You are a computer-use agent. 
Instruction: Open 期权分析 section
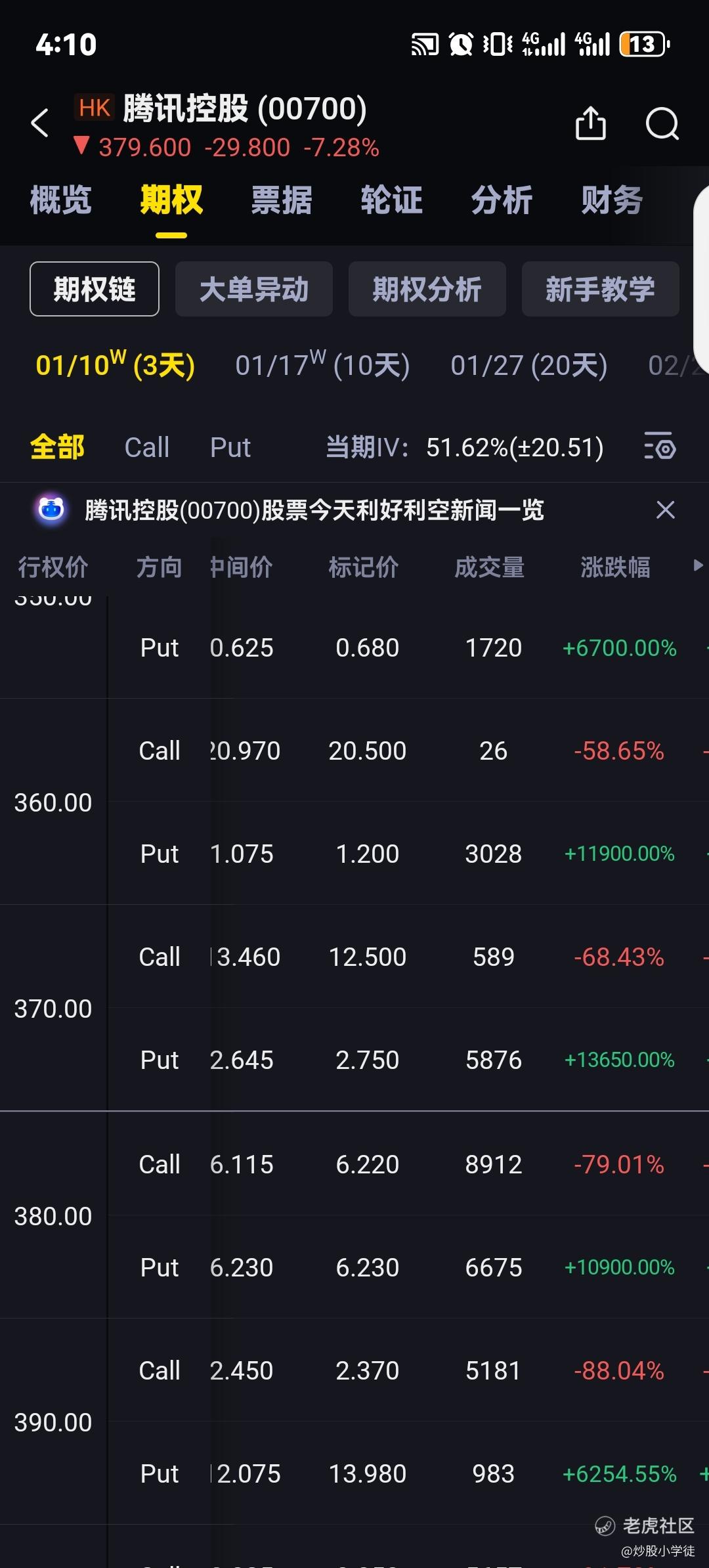click(427, 289)
